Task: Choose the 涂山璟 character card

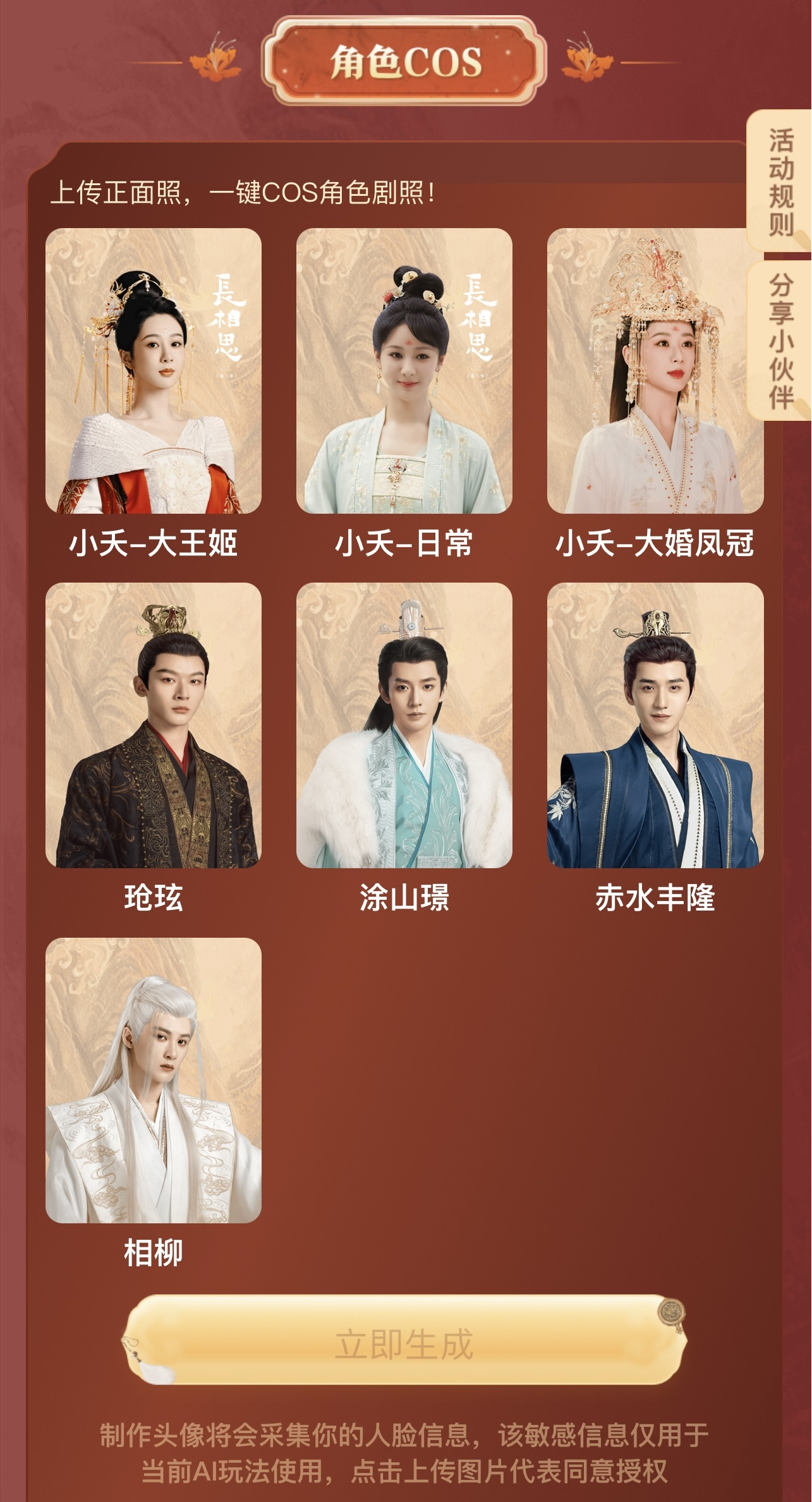Action: pos(404,725)
